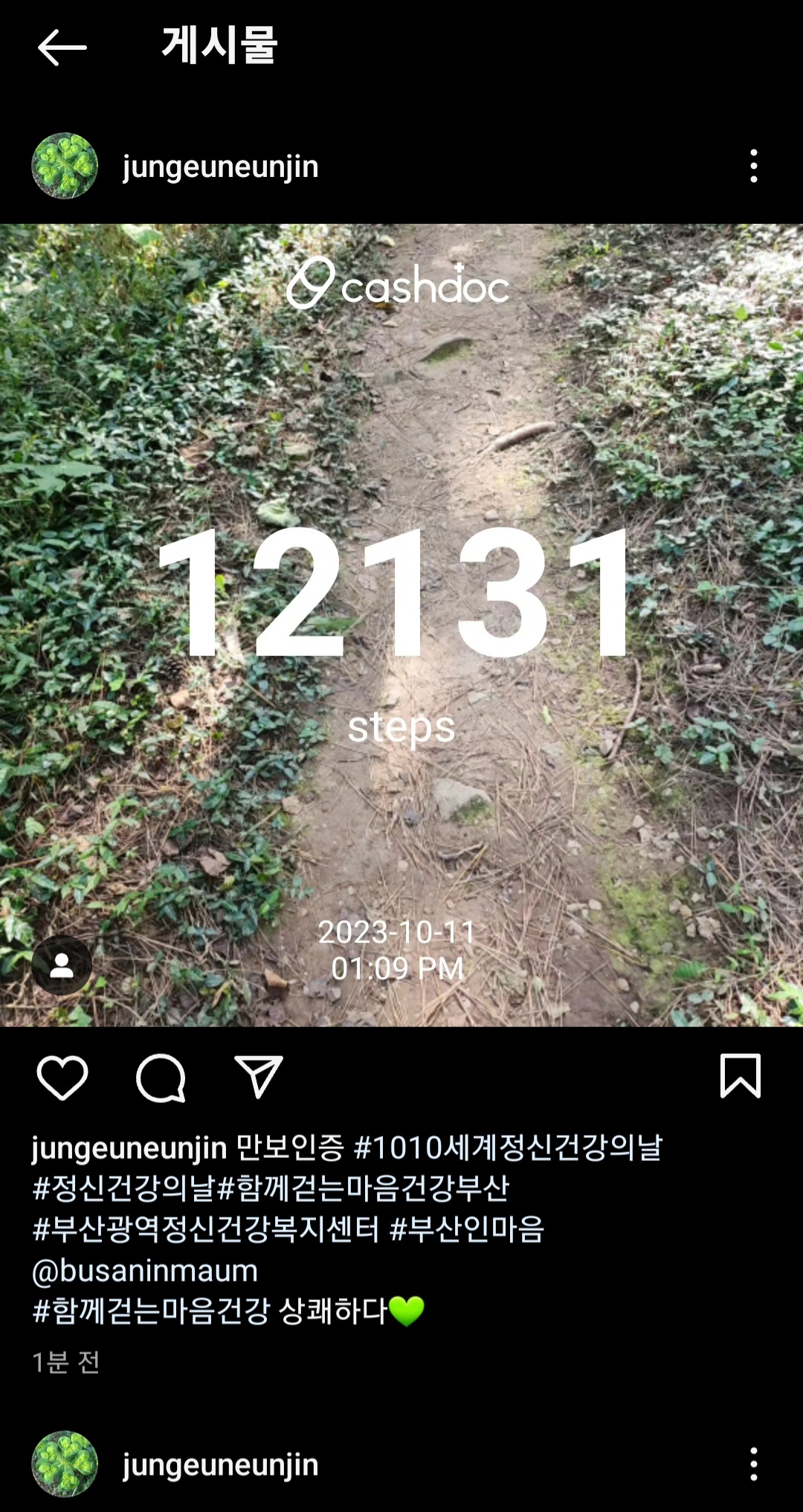The image size is (803, 1512).
Task: Open hashtag #부산인마음
Action: [467, 1229]
